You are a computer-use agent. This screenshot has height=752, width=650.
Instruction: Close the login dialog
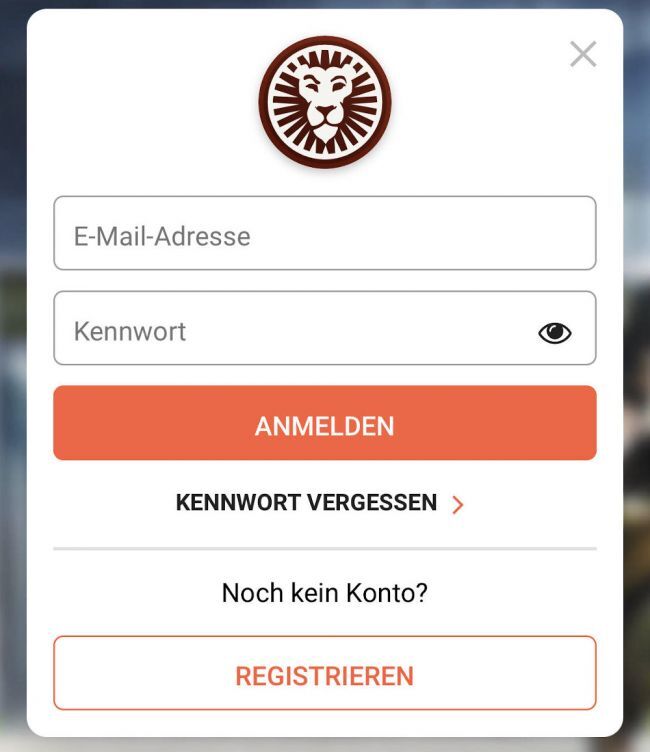tap(583, 55)
